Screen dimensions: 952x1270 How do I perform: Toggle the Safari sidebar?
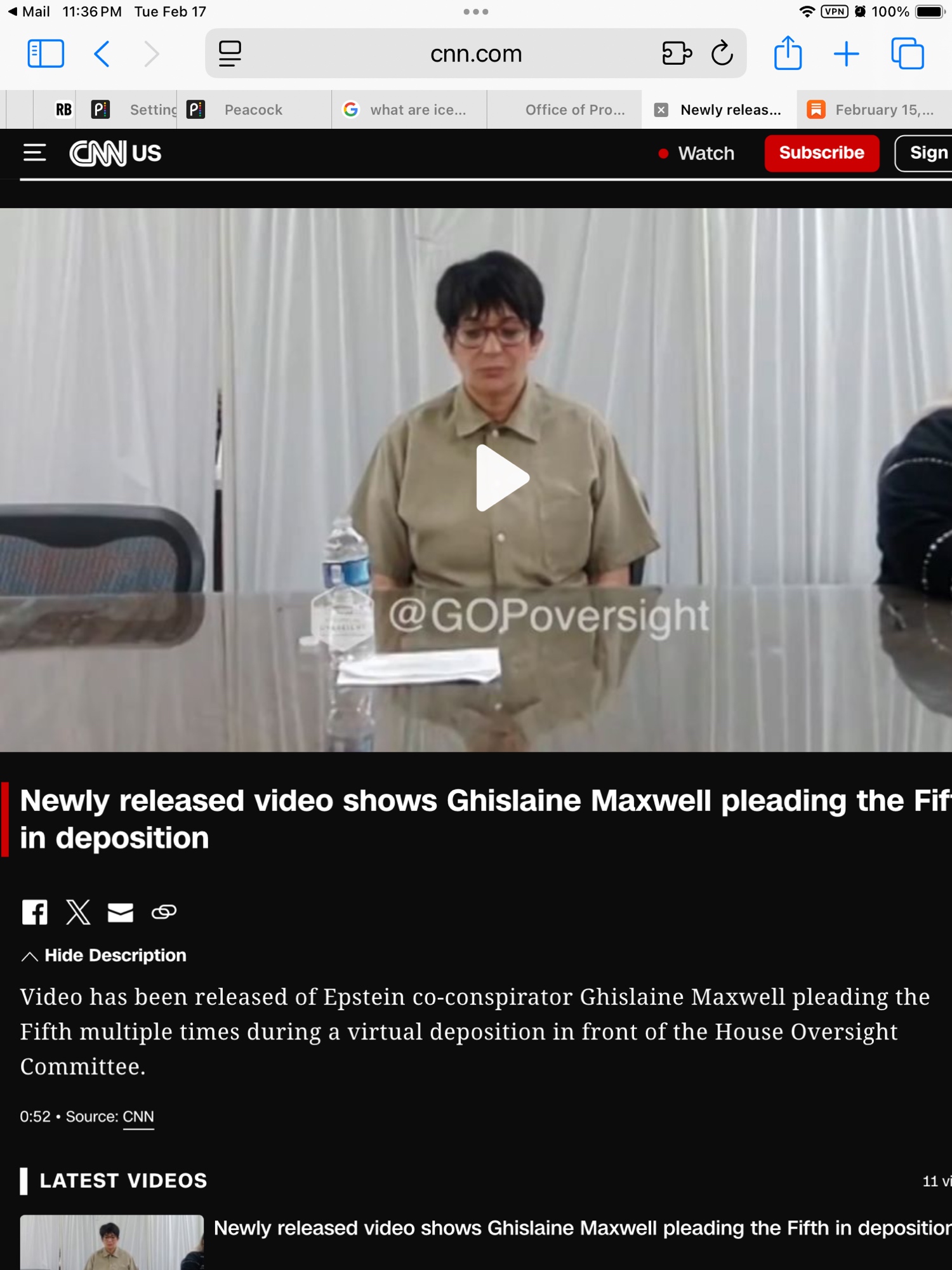pos(46,54)
